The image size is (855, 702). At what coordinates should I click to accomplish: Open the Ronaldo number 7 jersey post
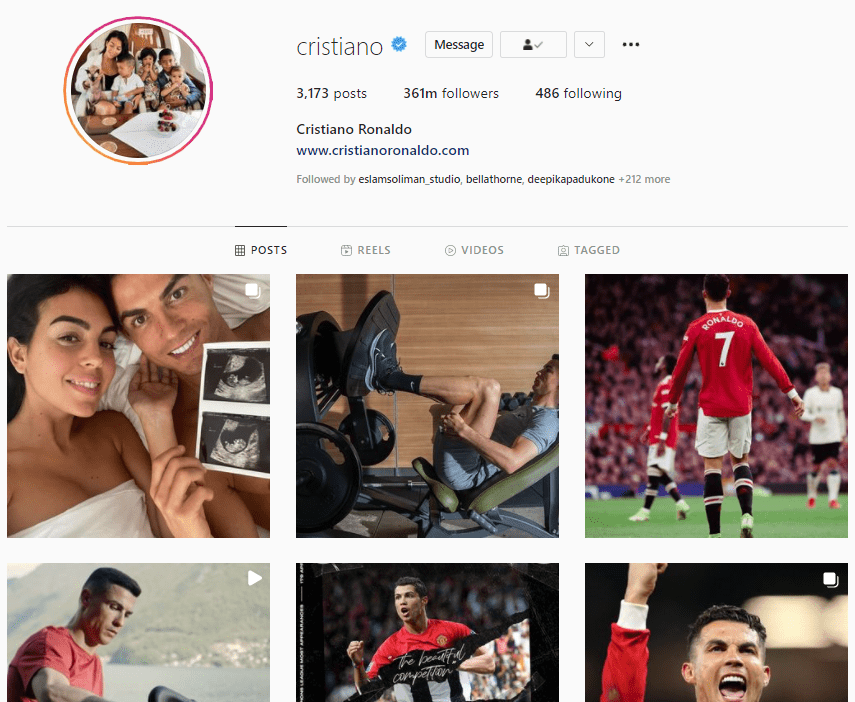(716, 406)
